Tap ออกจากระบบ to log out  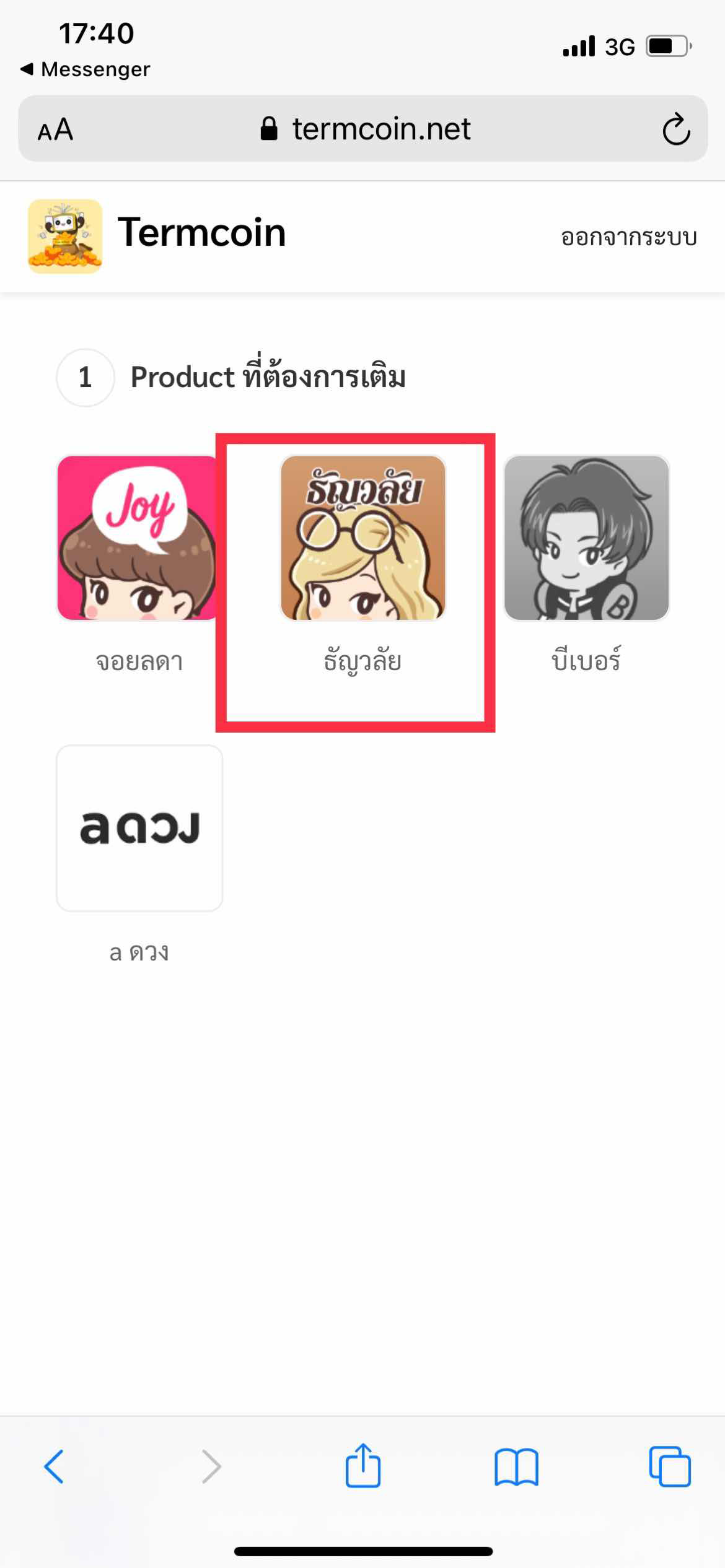[628, 237]
